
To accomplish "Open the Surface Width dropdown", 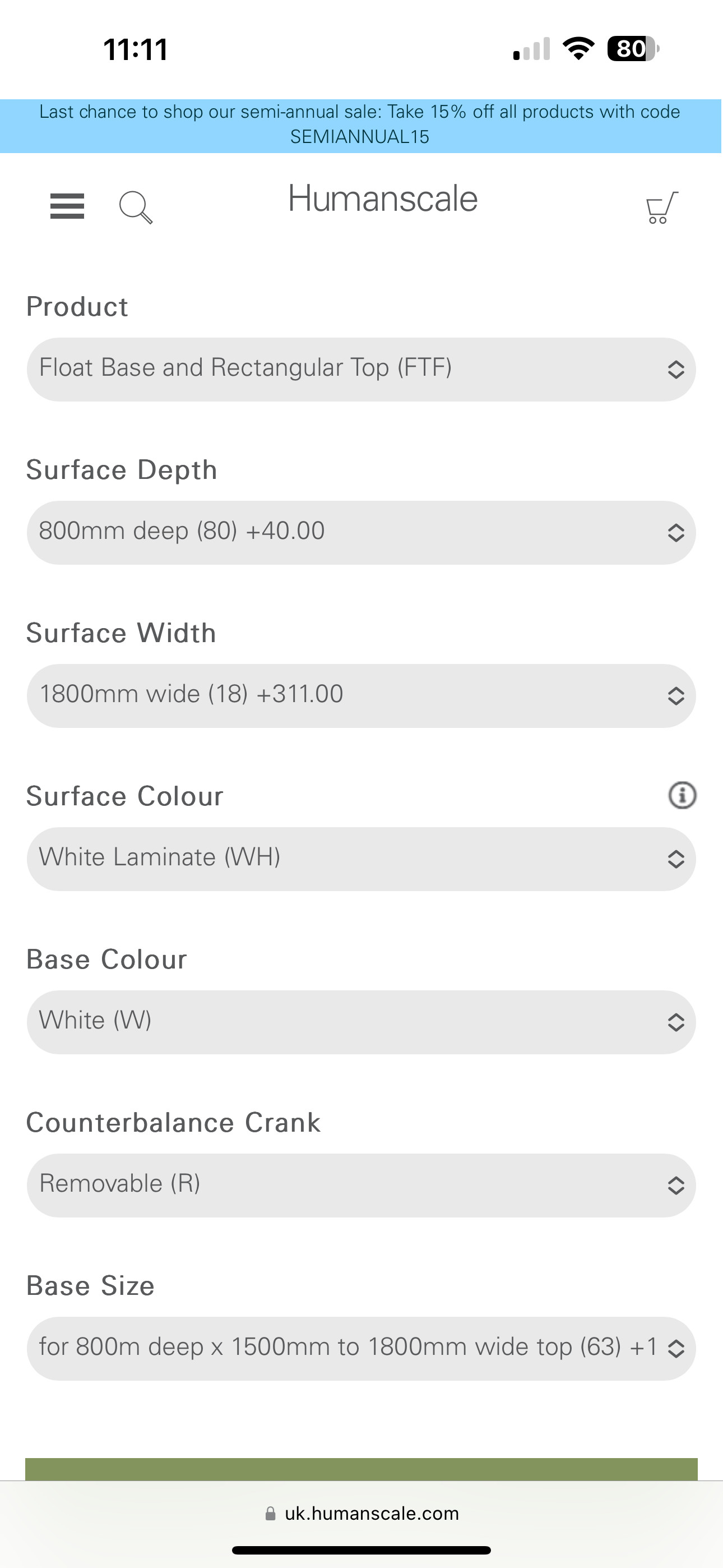I will click(361, 696).
